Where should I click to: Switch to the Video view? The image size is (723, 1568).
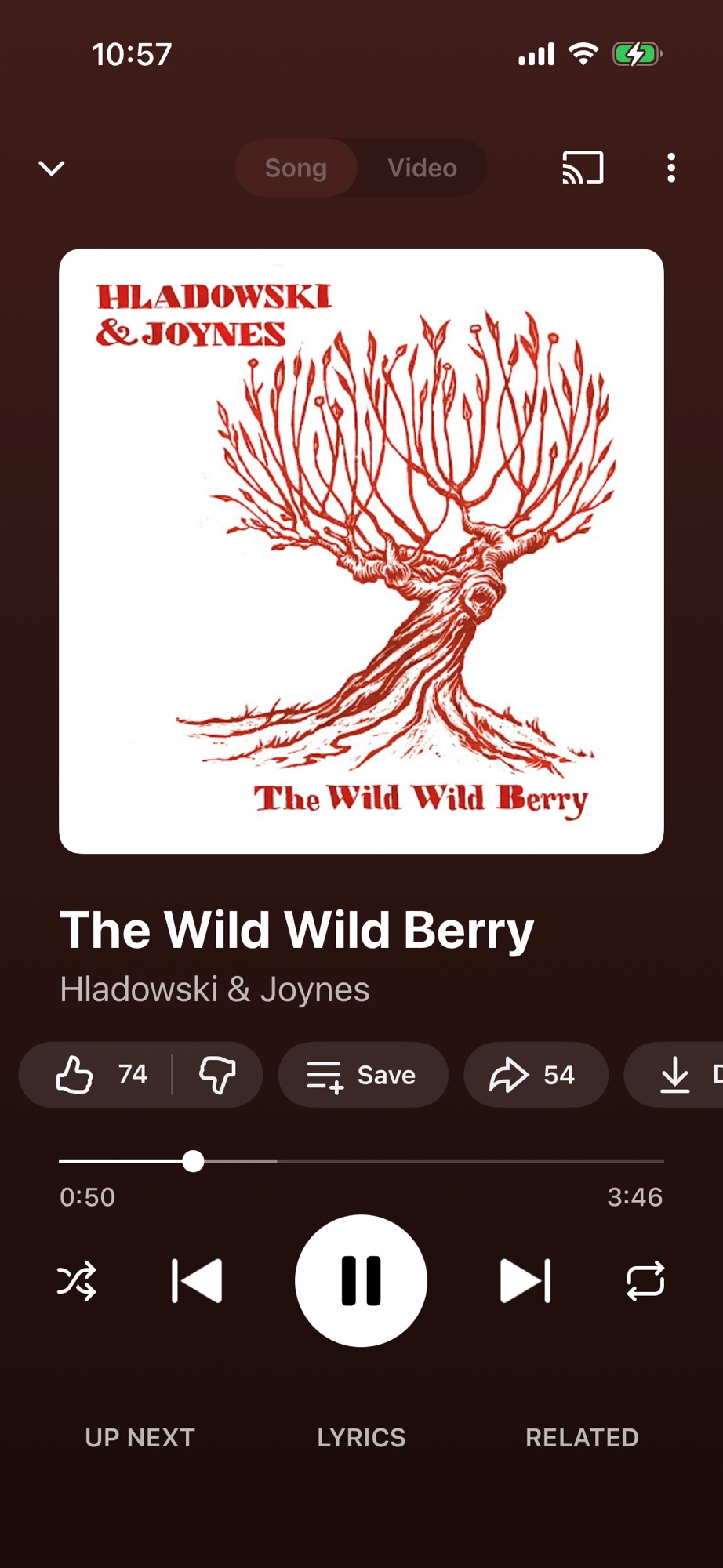422,168
